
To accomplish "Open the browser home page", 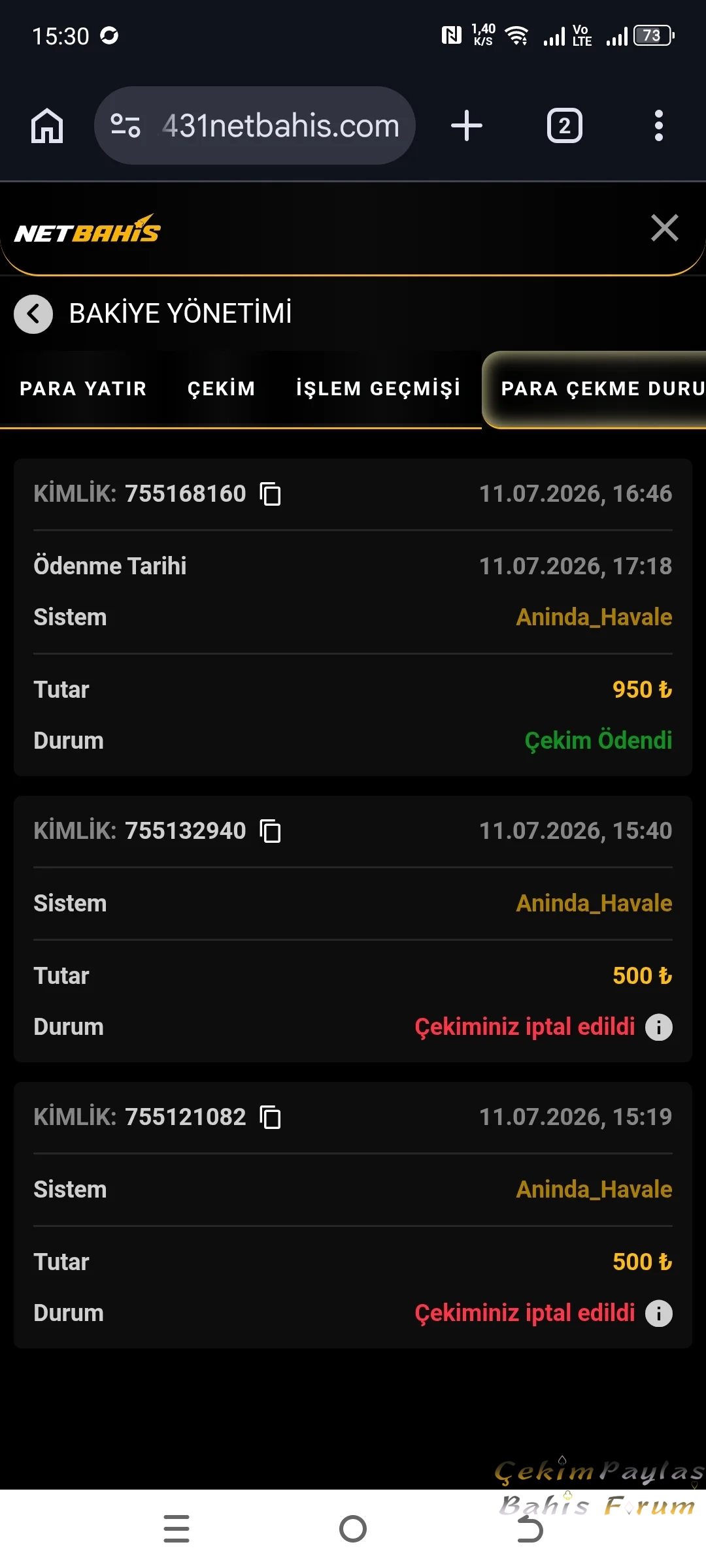I will pos(47,125).
